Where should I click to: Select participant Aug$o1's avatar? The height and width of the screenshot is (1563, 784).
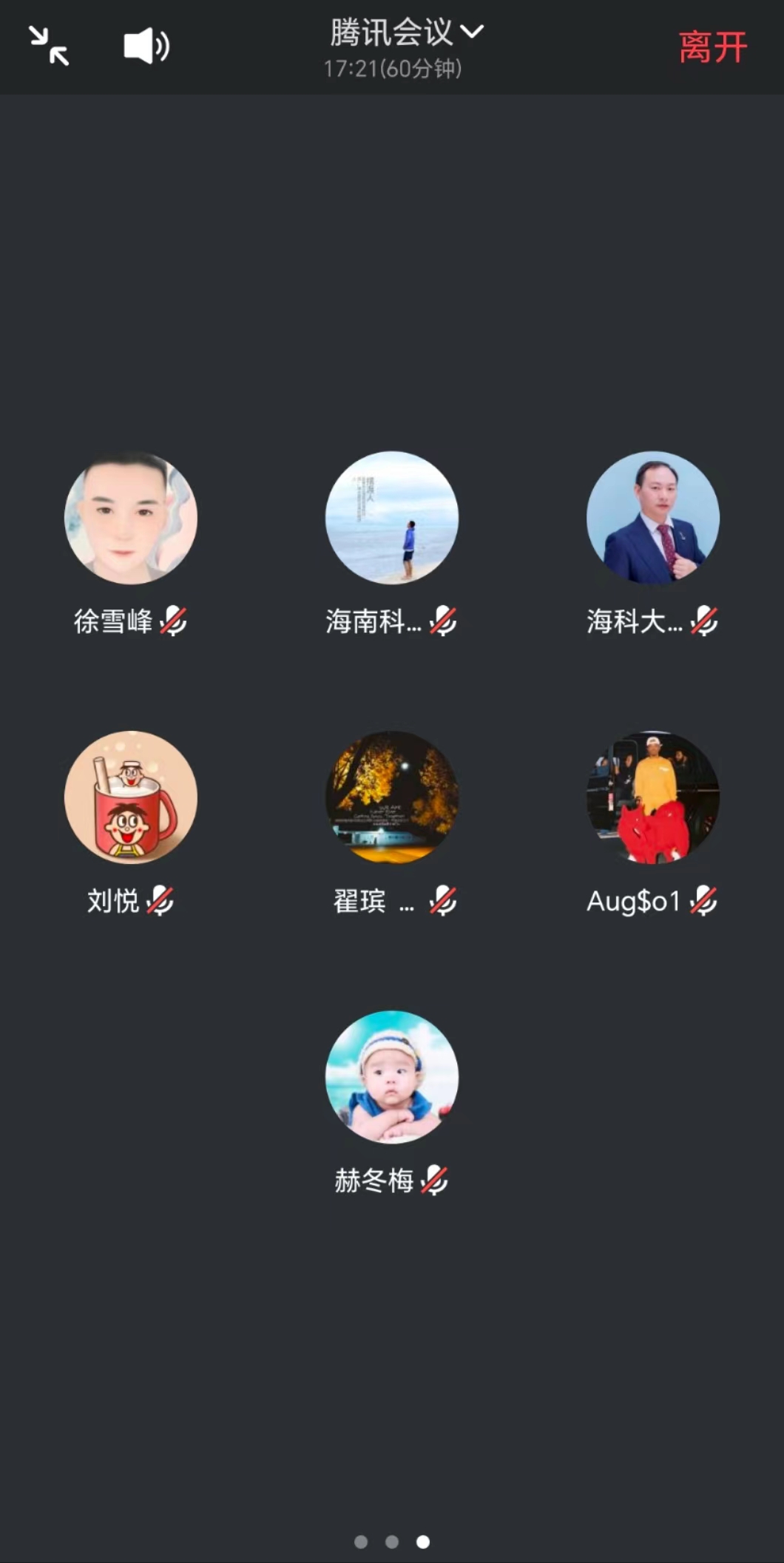[x=652, y=797]
